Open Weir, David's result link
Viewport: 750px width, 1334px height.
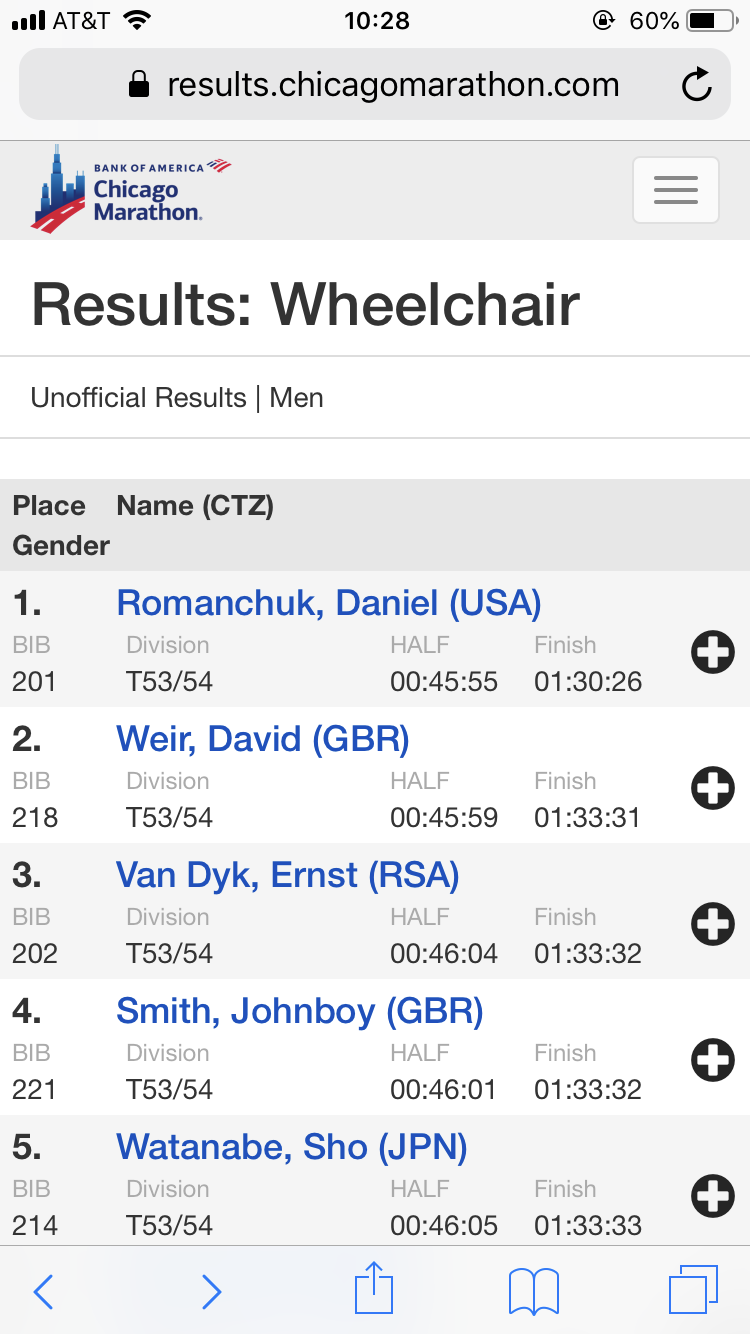pyautogui.click(x=263, y=739)
